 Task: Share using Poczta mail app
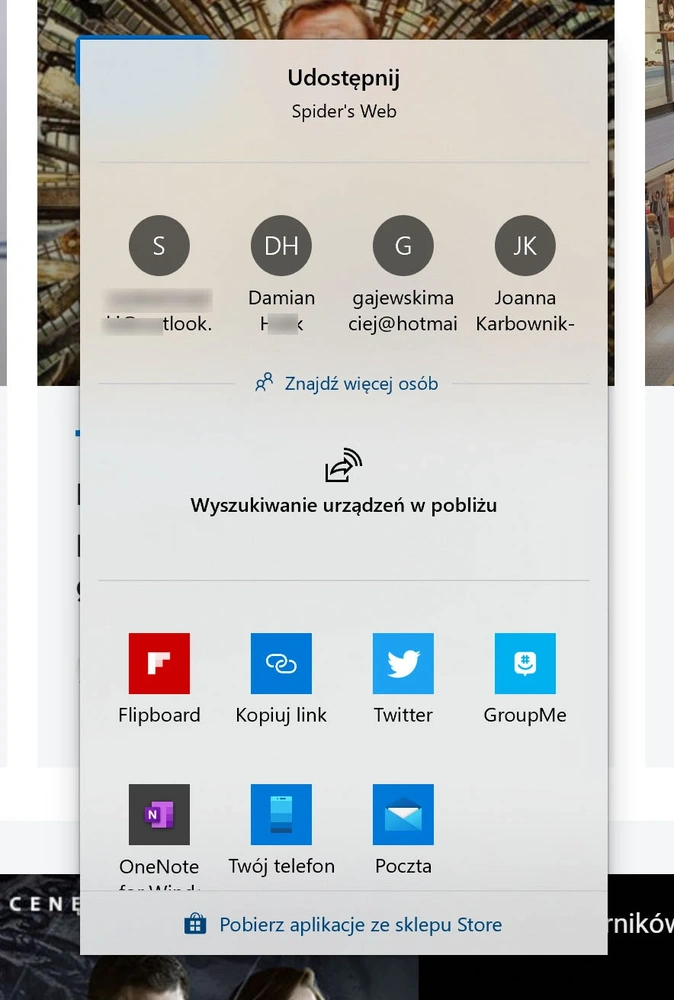point(403,815)
